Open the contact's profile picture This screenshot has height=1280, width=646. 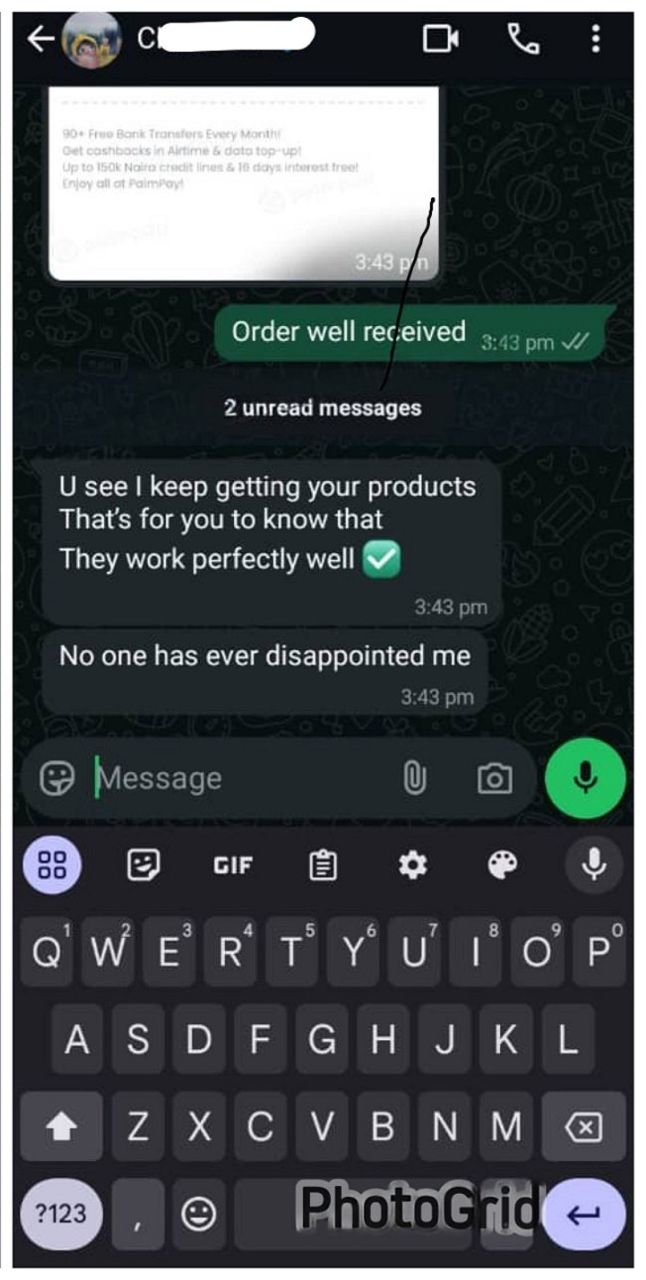(91, 40)
